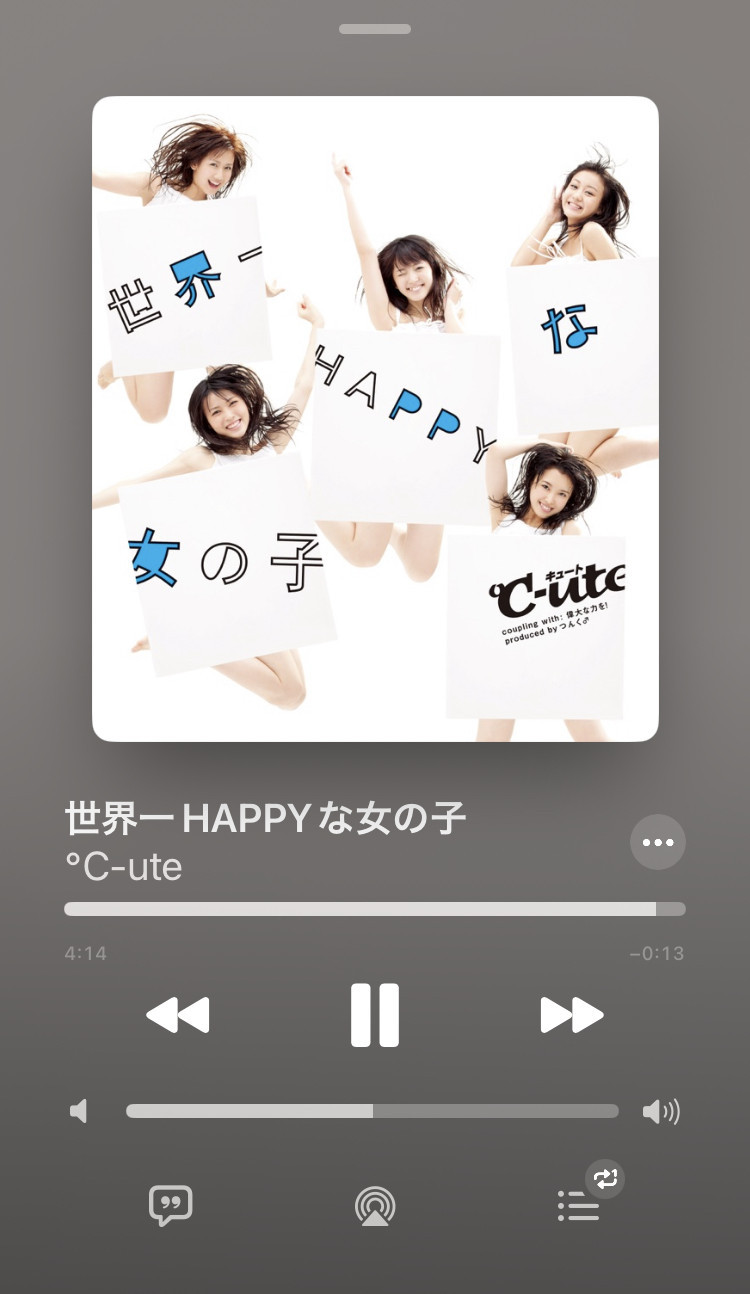The image size is (750, 1294).
Task: Show the song lyrics
Action: tap(171, 1206)
